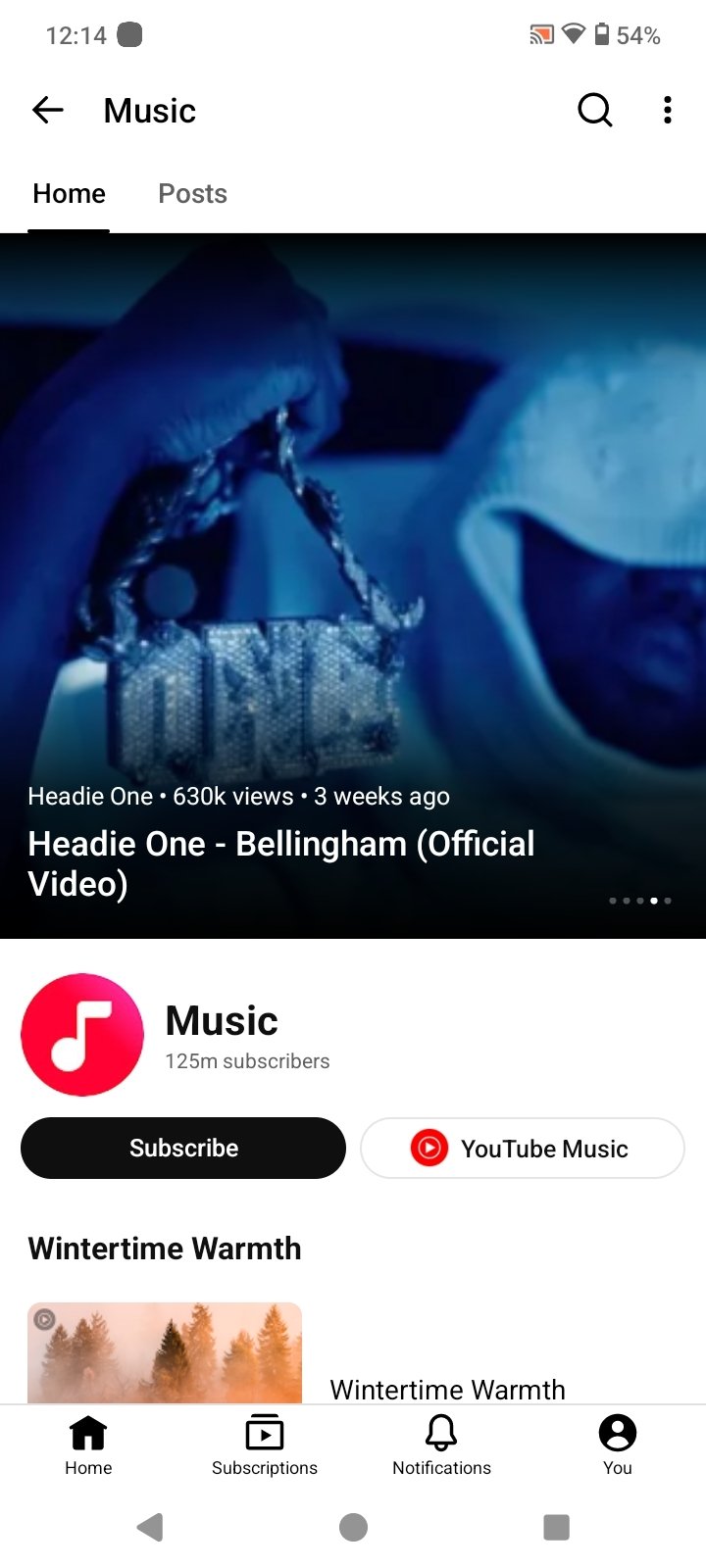Open search in the Music channel
Viewport: 706px width, 1568px height.
pos(594,111)
